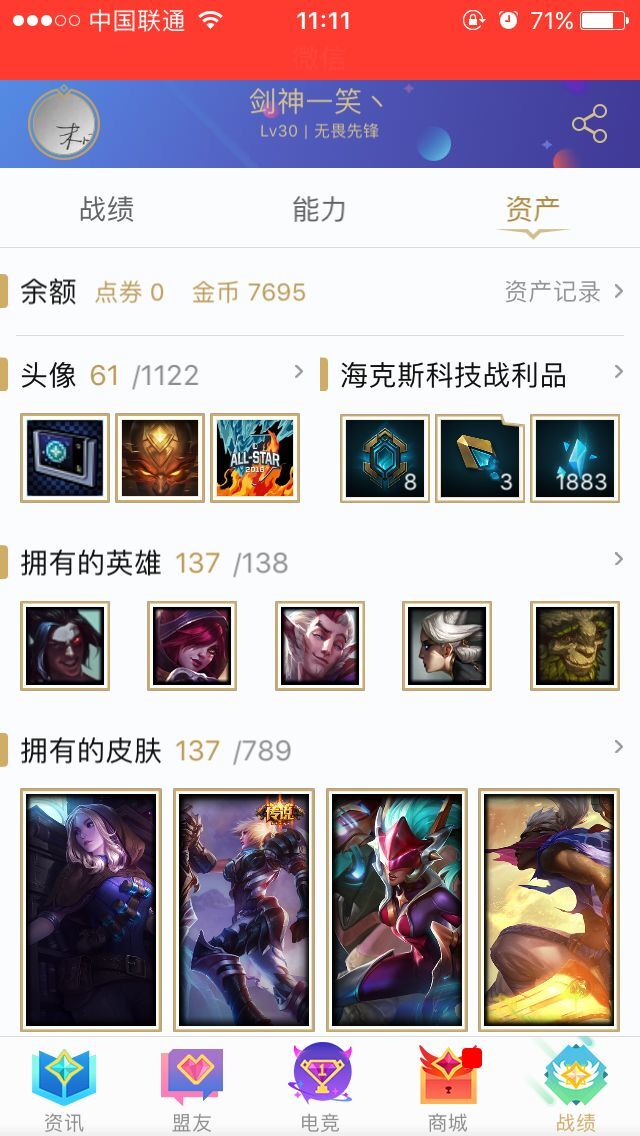Viewport: 640px width, 1136px height.
Task: Open the ALL-STAR 2018 avatar icon
Action: [x=255, y=458]
